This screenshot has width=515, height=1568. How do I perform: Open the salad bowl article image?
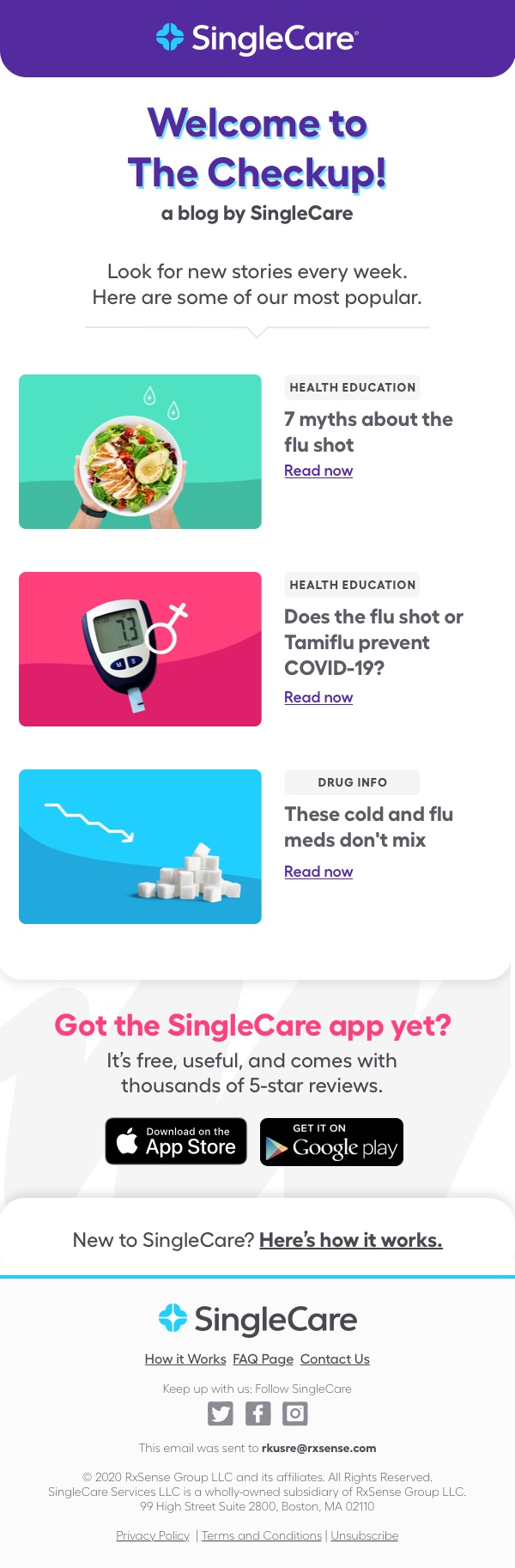[x=140, y=452]
